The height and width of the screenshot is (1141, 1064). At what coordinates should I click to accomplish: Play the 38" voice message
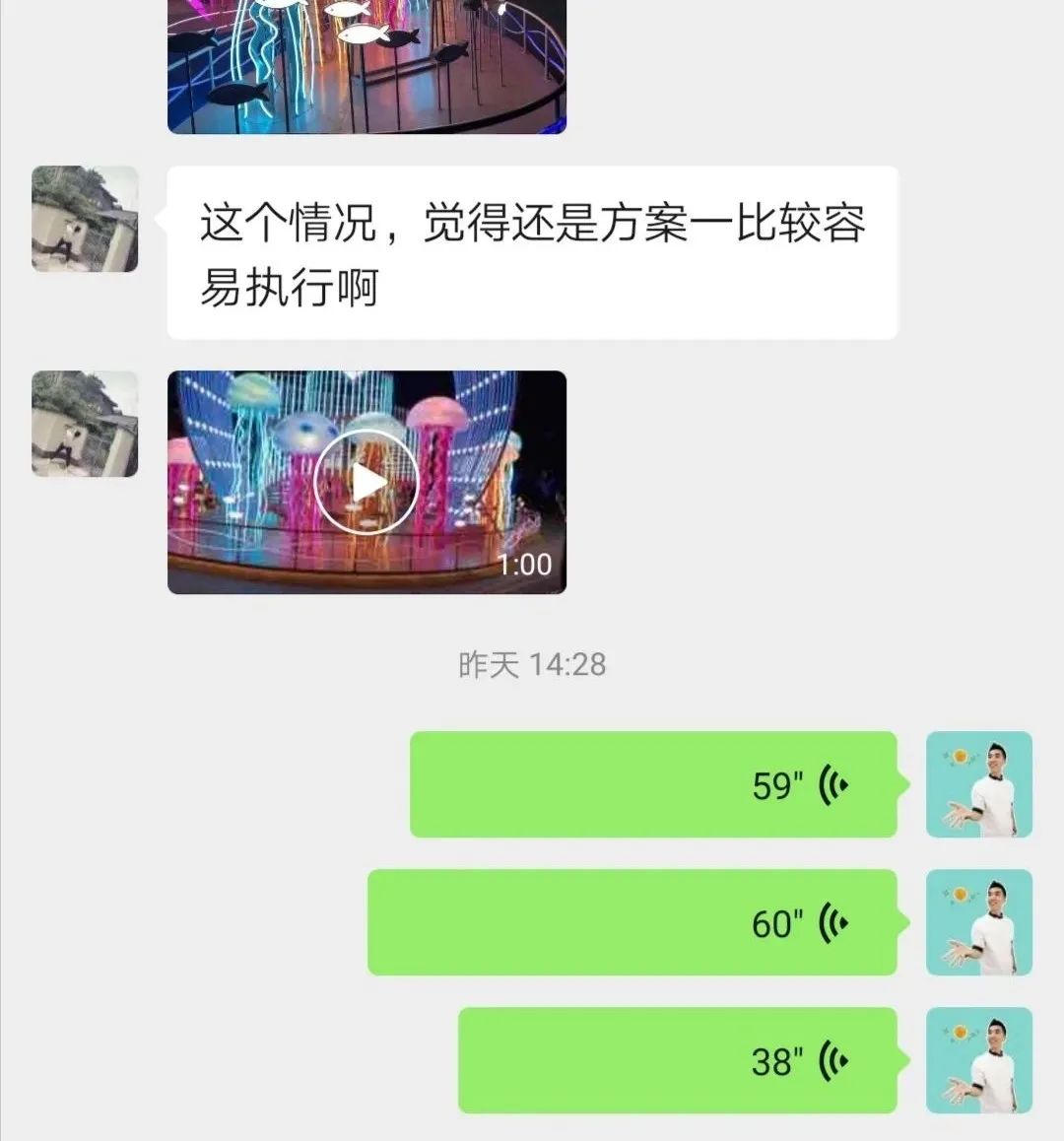[x=677, y=1060]
